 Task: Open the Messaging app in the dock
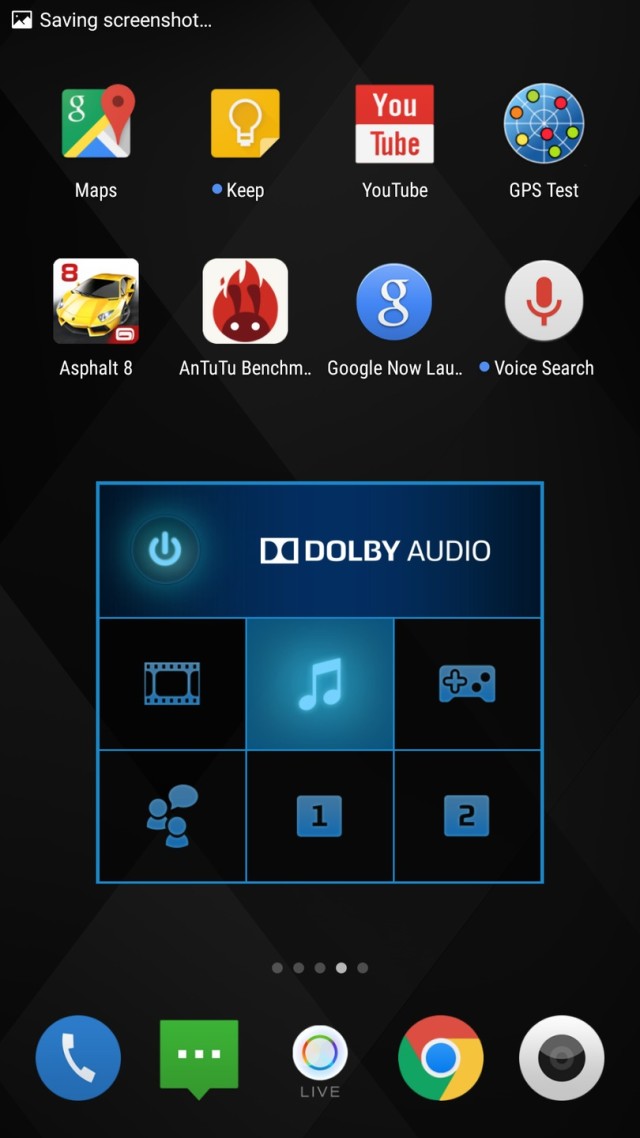click(199, 1056)
